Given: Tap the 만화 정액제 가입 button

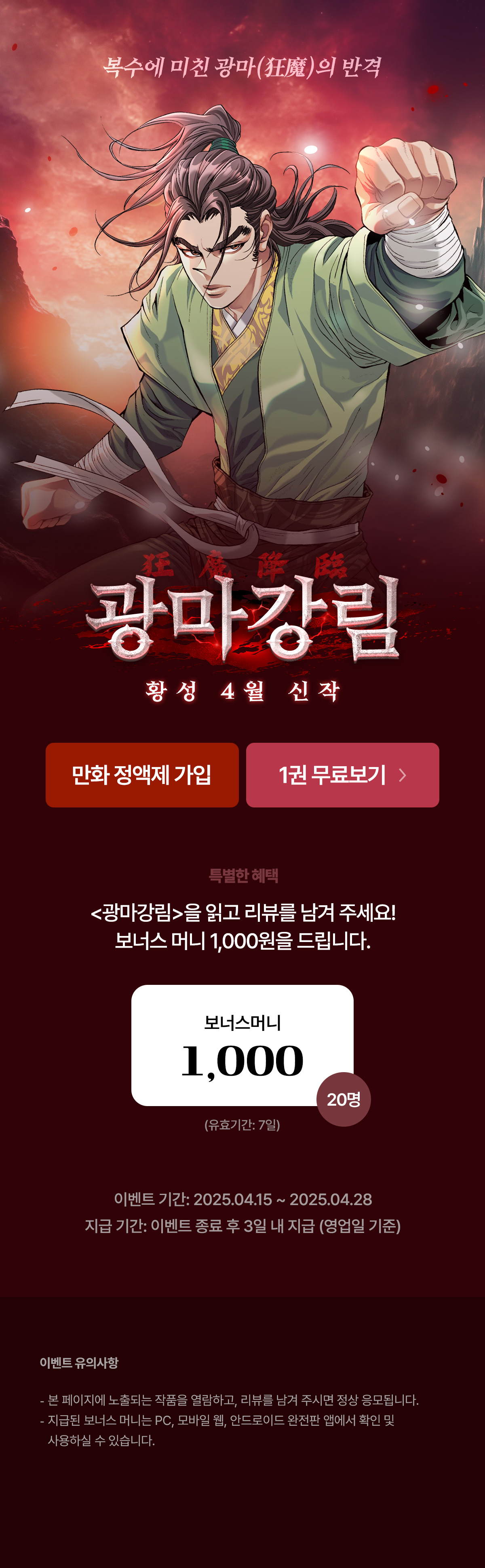Looking at the screenshot, I should coord(142,775).
